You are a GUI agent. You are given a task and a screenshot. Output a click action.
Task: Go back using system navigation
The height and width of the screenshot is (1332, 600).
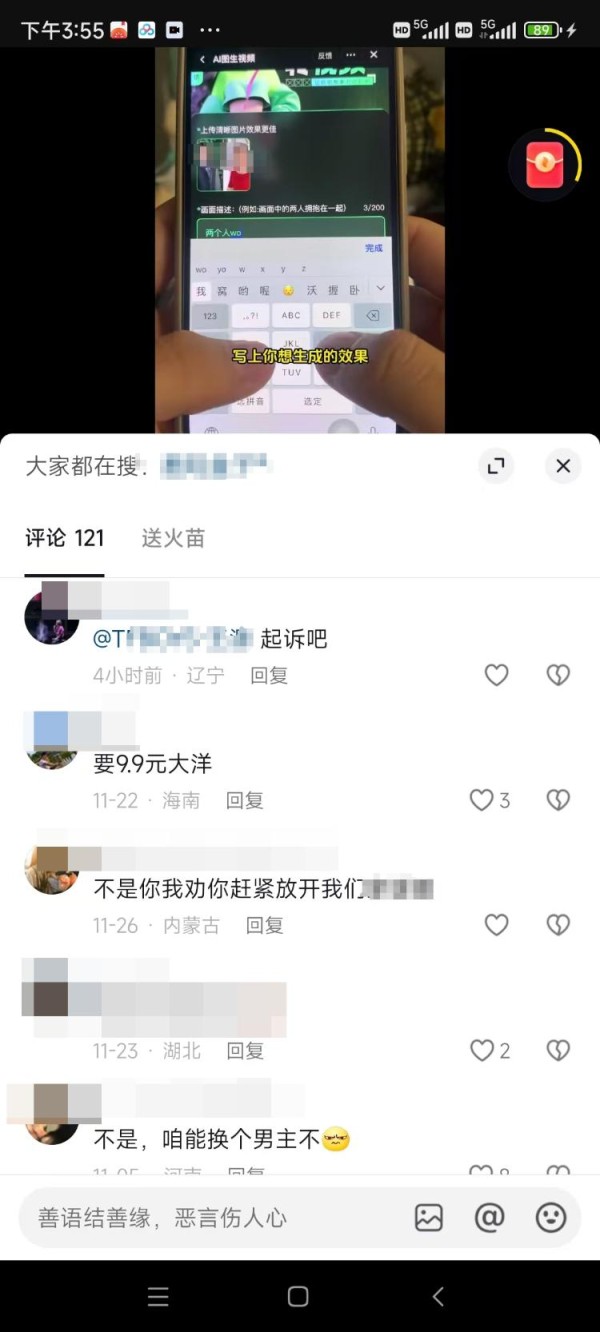click(x=438, y=1296)
